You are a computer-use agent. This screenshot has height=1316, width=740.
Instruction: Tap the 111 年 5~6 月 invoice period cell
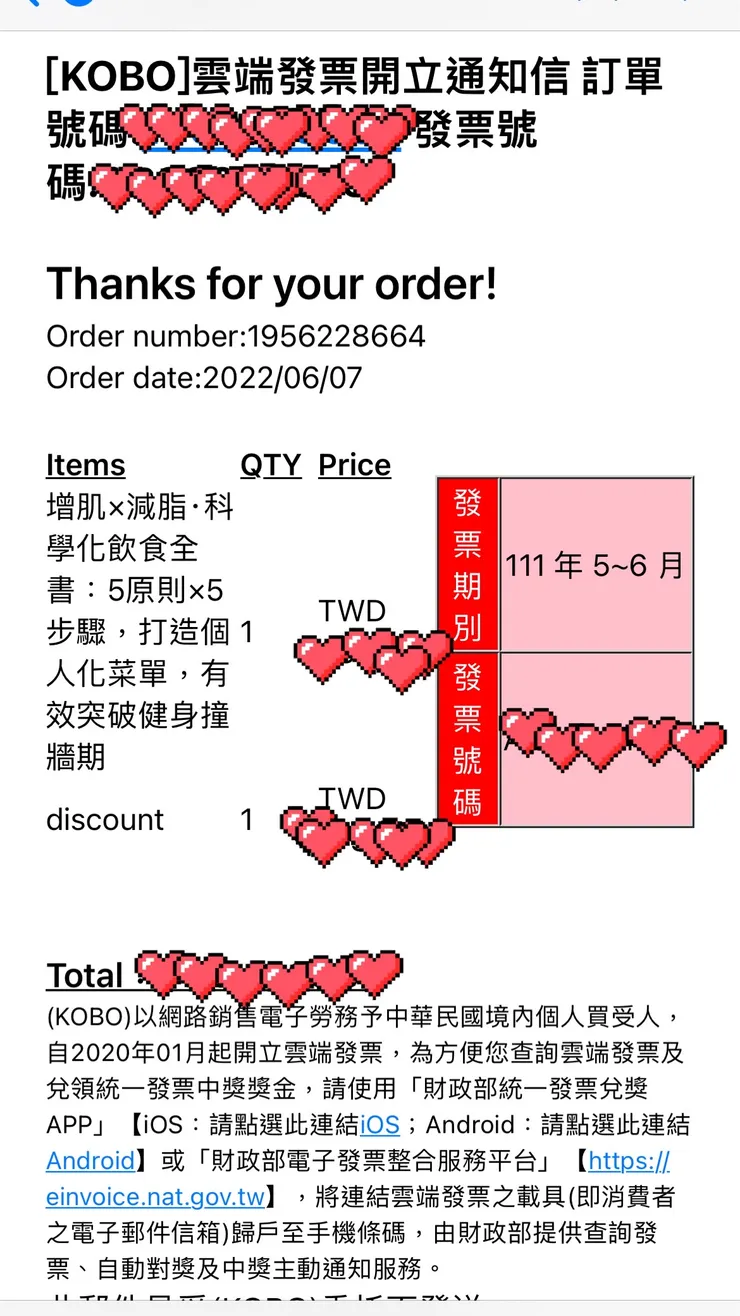597,562
